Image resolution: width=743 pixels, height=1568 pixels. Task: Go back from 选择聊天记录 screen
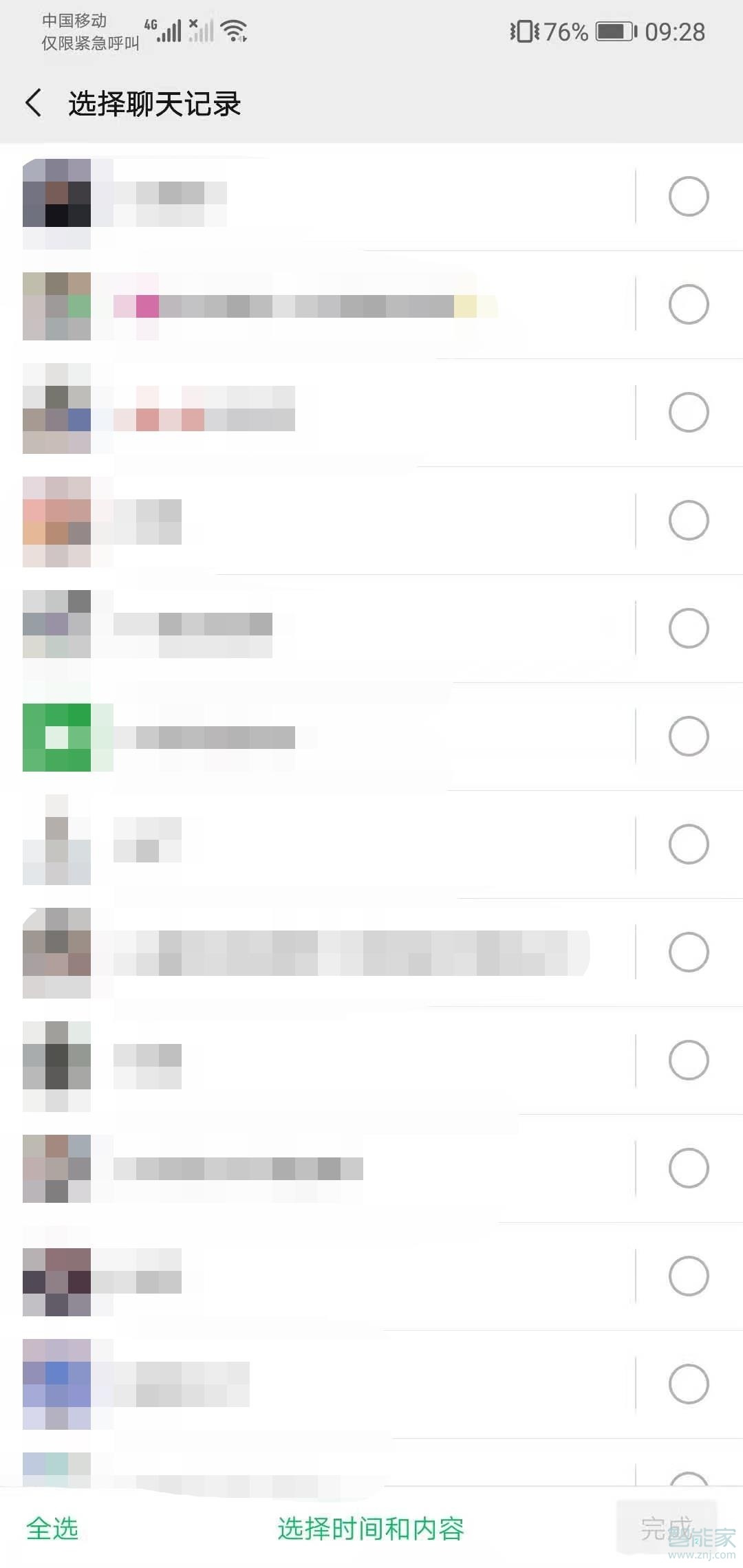33,104
